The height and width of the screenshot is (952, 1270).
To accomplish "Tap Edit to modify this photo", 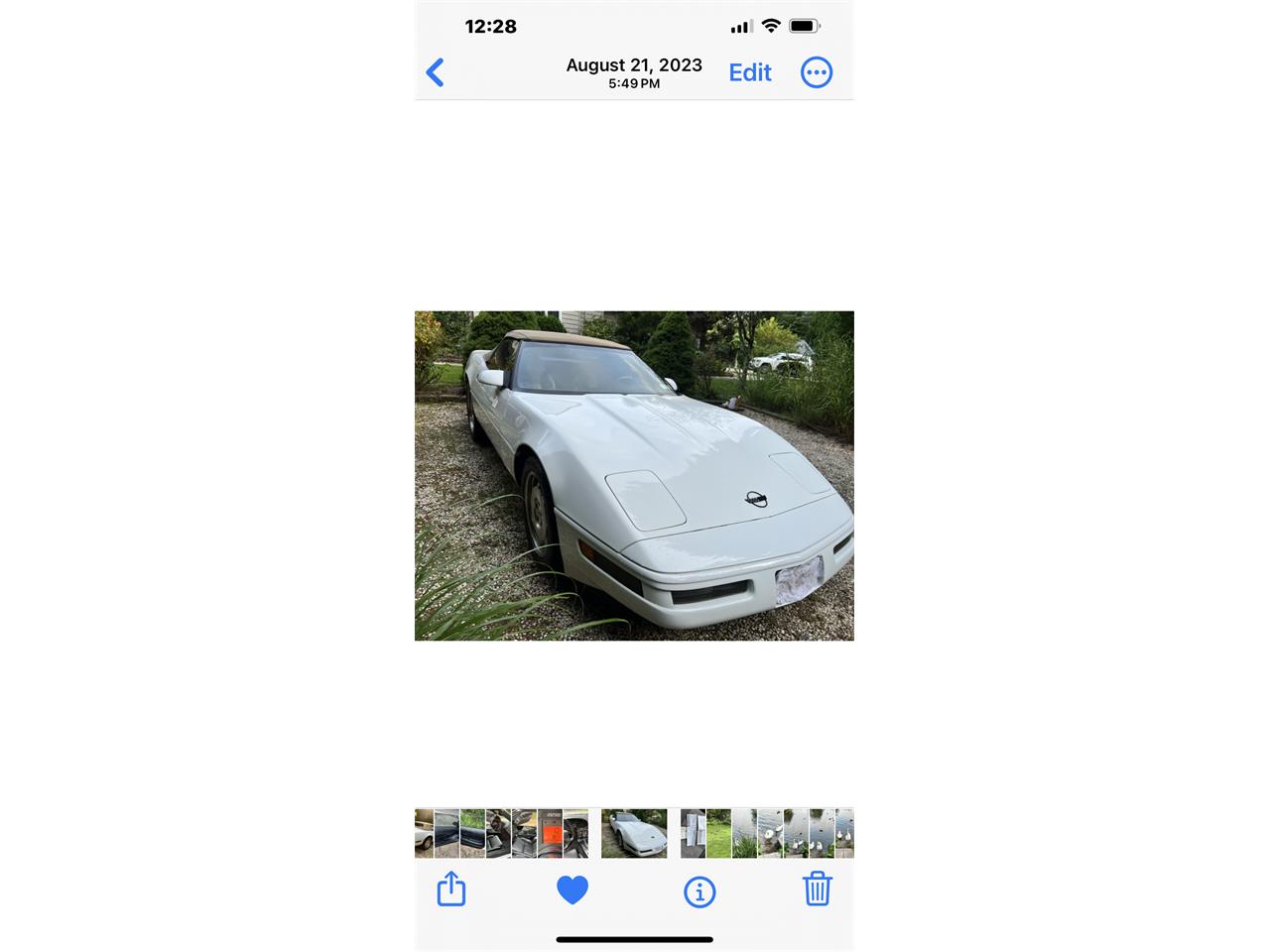I will 749,72.
